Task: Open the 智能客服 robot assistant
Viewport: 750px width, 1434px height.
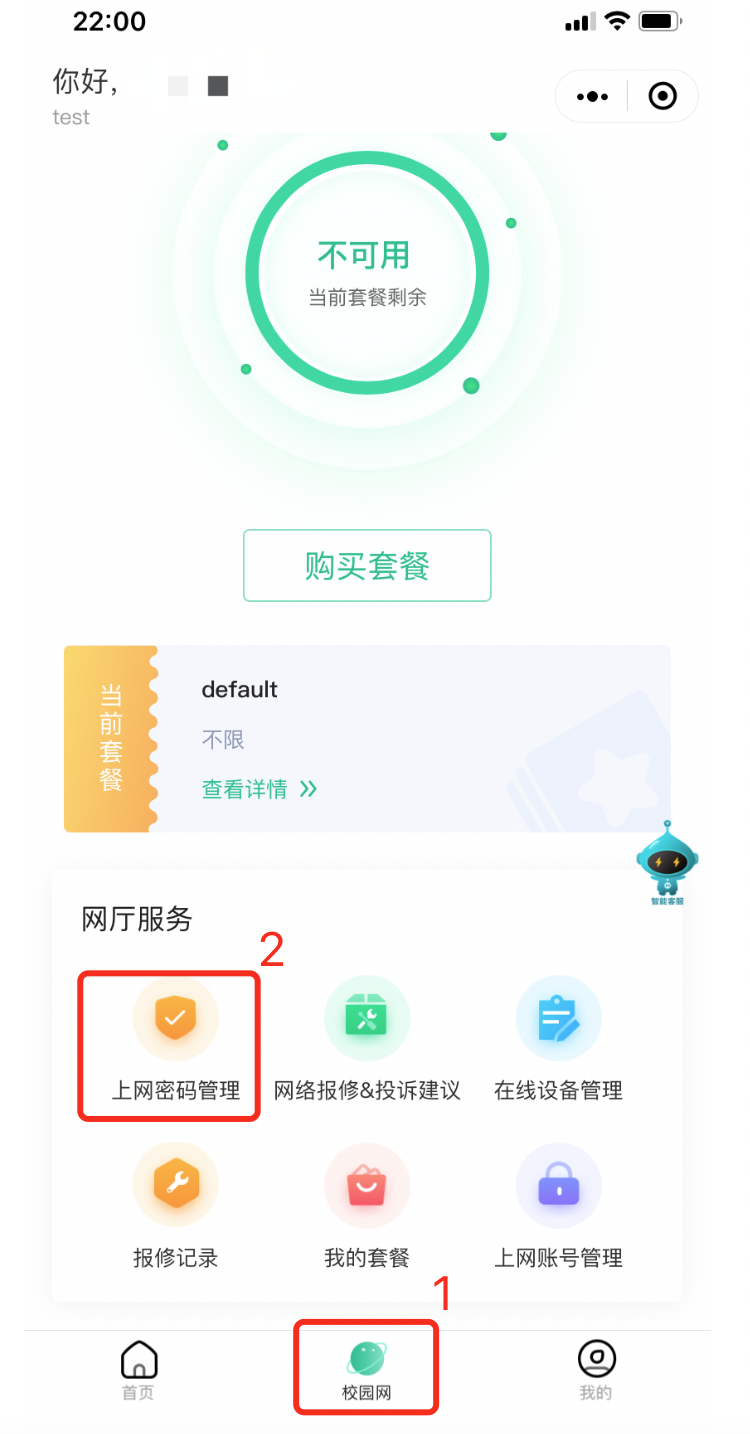Action: tap(667, 862)
